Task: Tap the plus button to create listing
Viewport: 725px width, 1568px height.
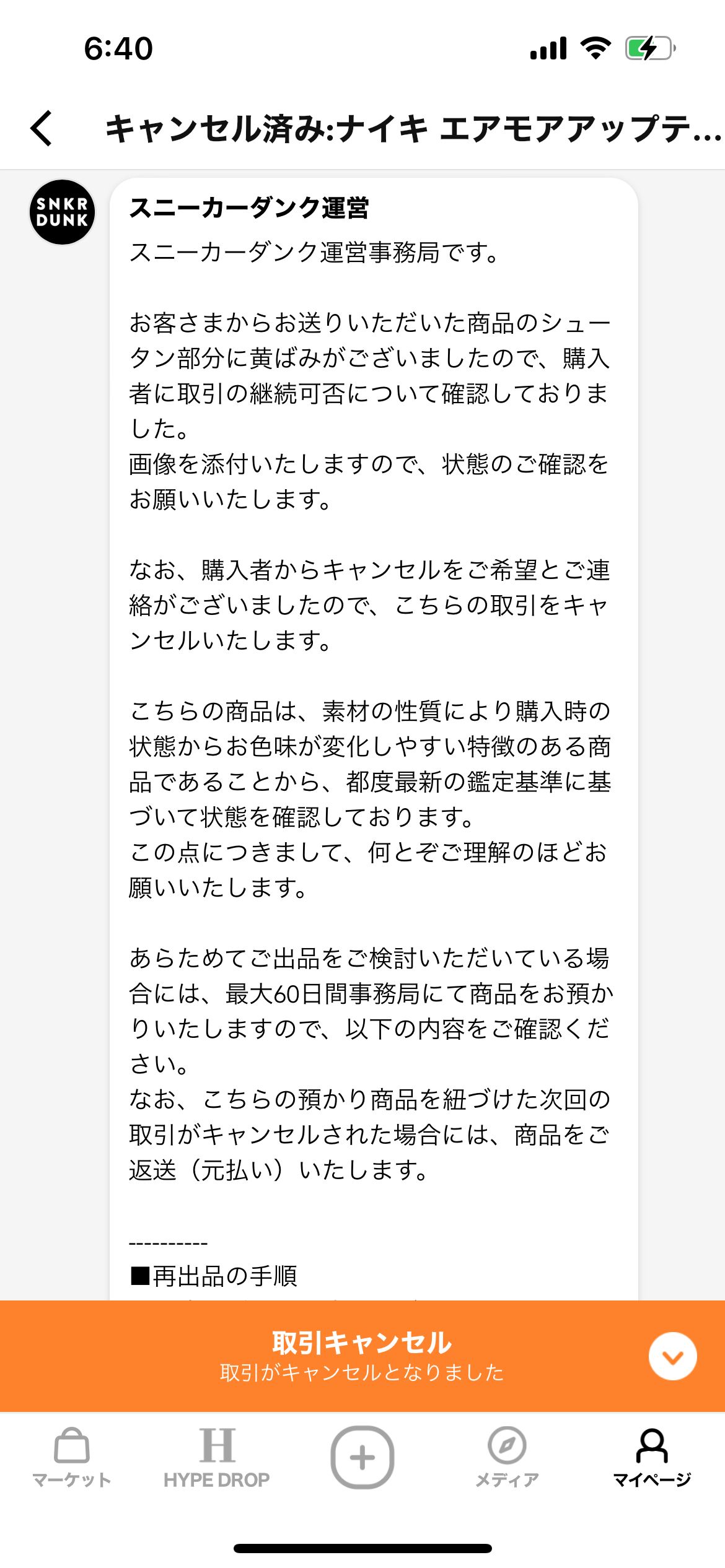Action: (x=362, y=1457)
